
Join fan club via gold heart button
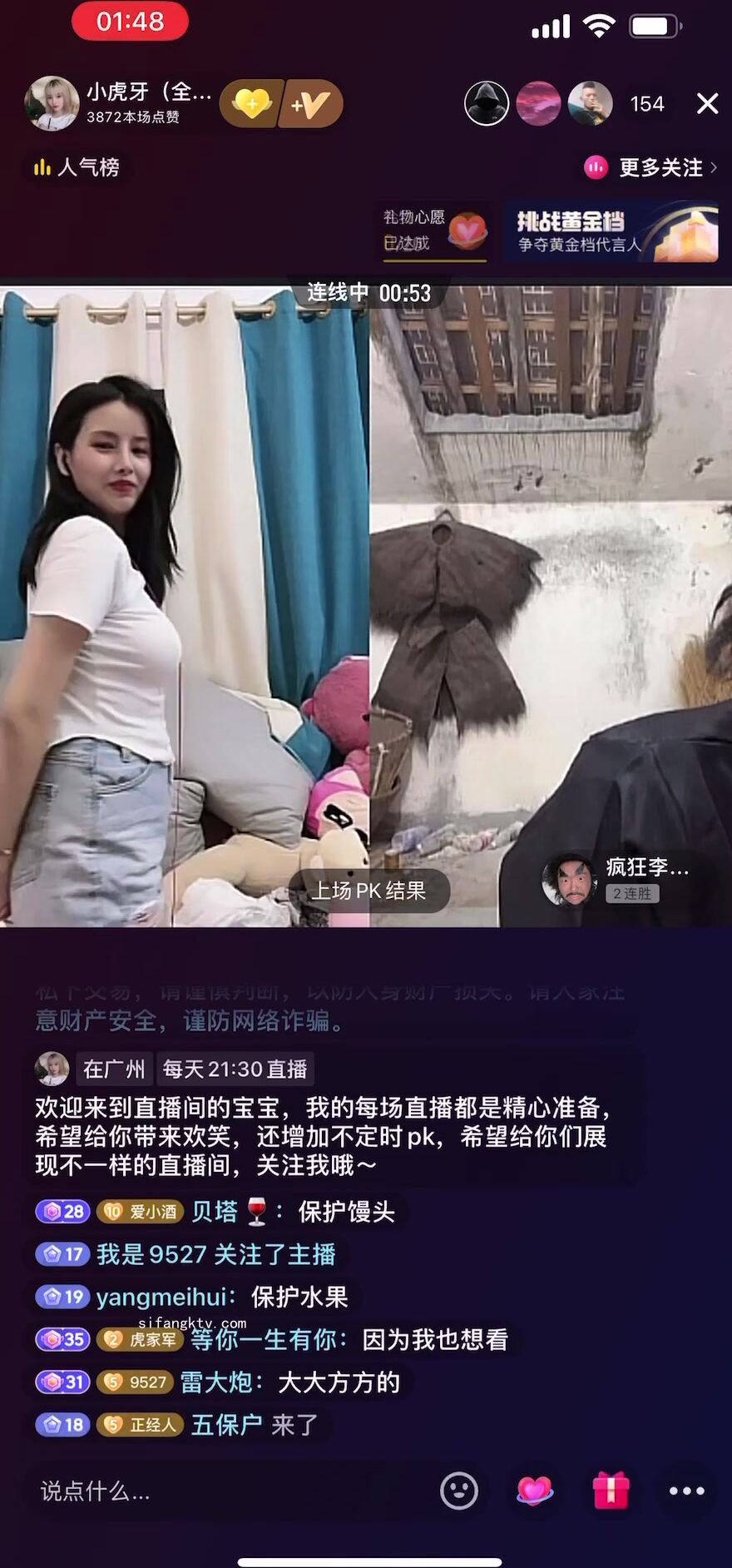(x=252, y=104)
